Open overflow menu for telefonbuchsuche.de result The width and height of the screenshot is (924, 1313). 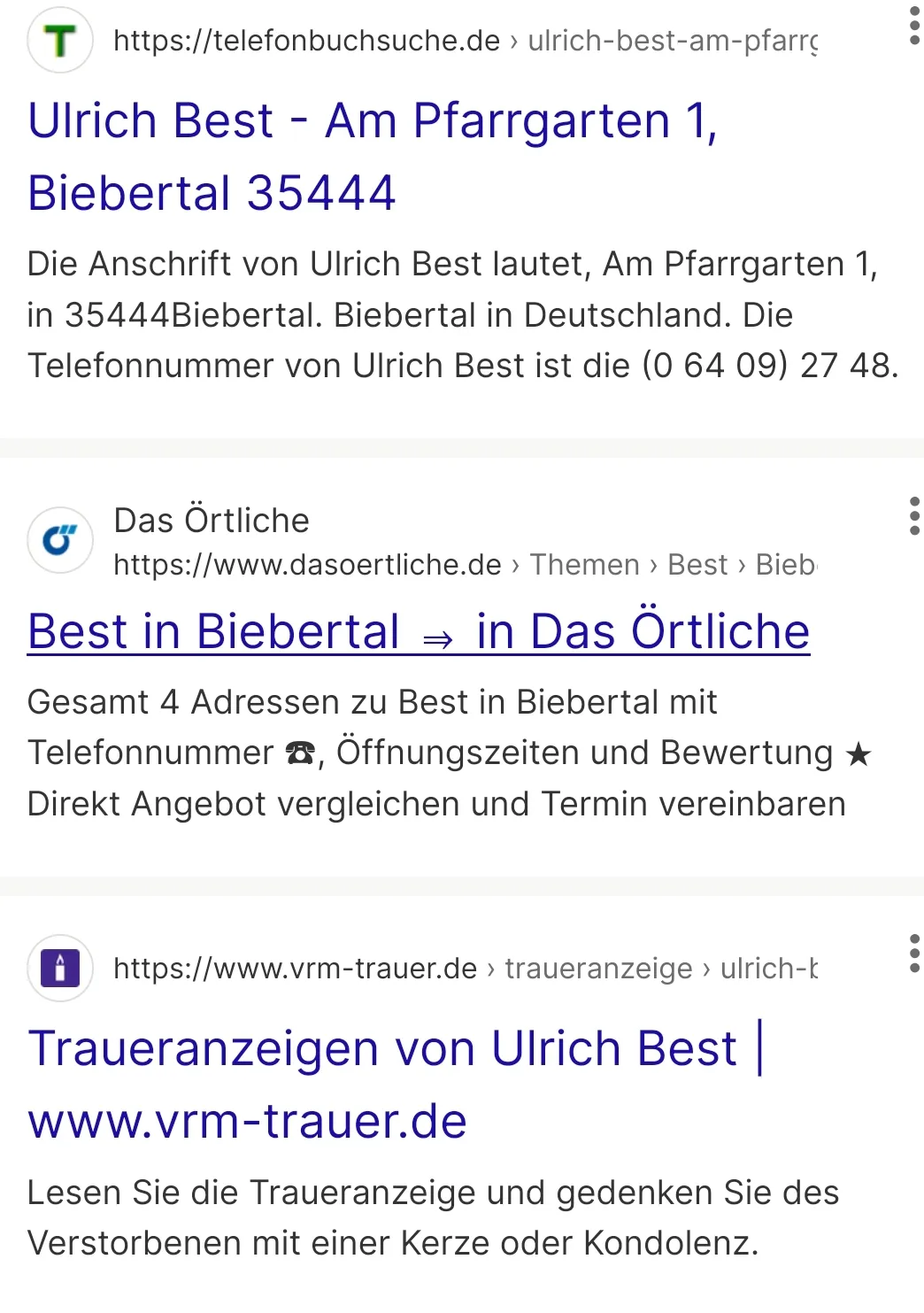pyautogui.click(x=914, y=27)
